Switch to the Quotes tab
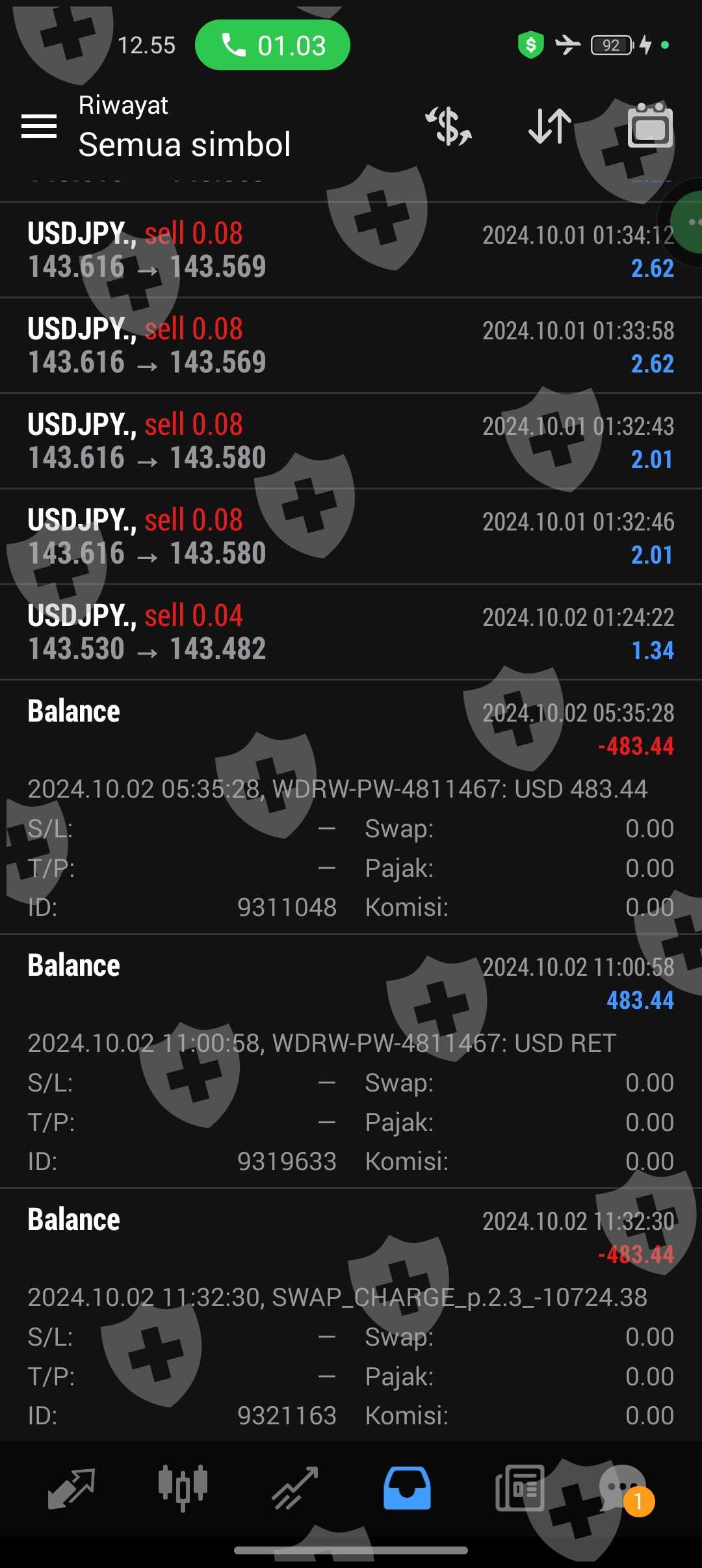Screen dimensions: 702x1568 click(71, 1489)
